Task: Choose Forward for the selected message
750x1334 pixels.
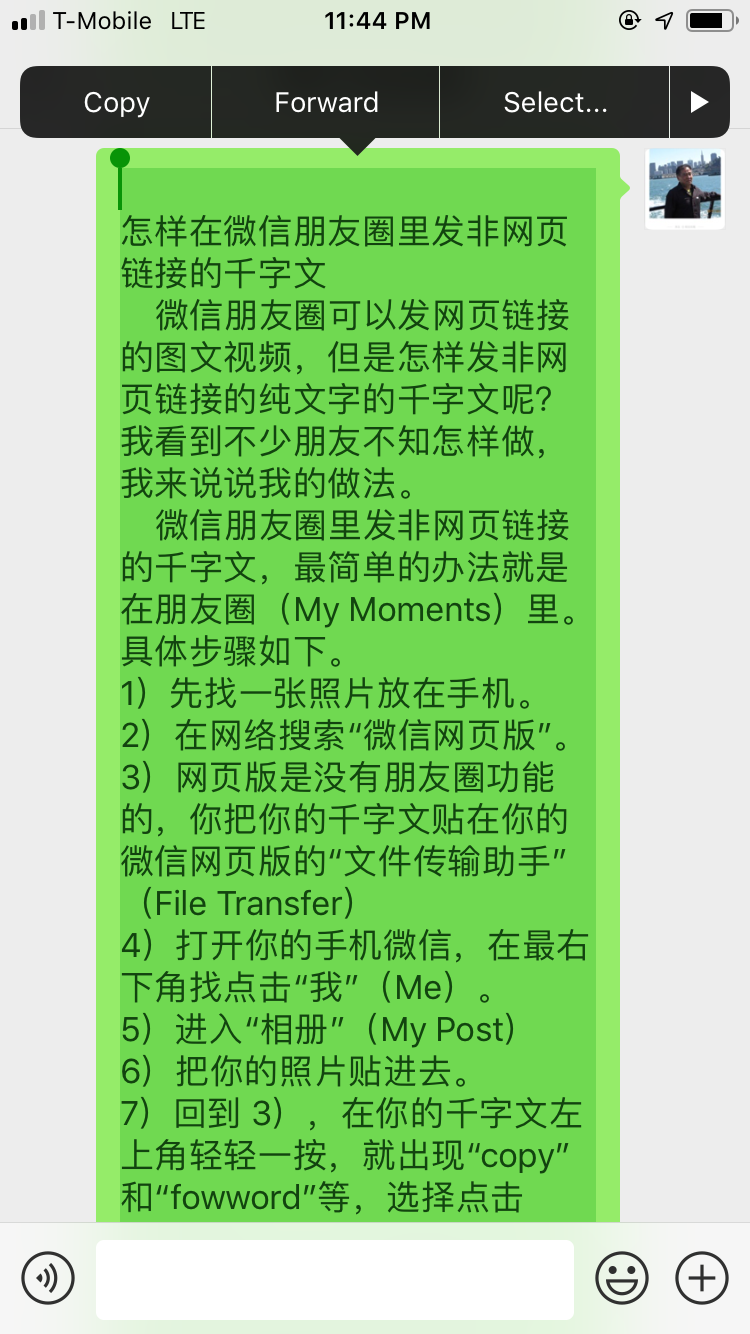Action: tap(326, 102)
